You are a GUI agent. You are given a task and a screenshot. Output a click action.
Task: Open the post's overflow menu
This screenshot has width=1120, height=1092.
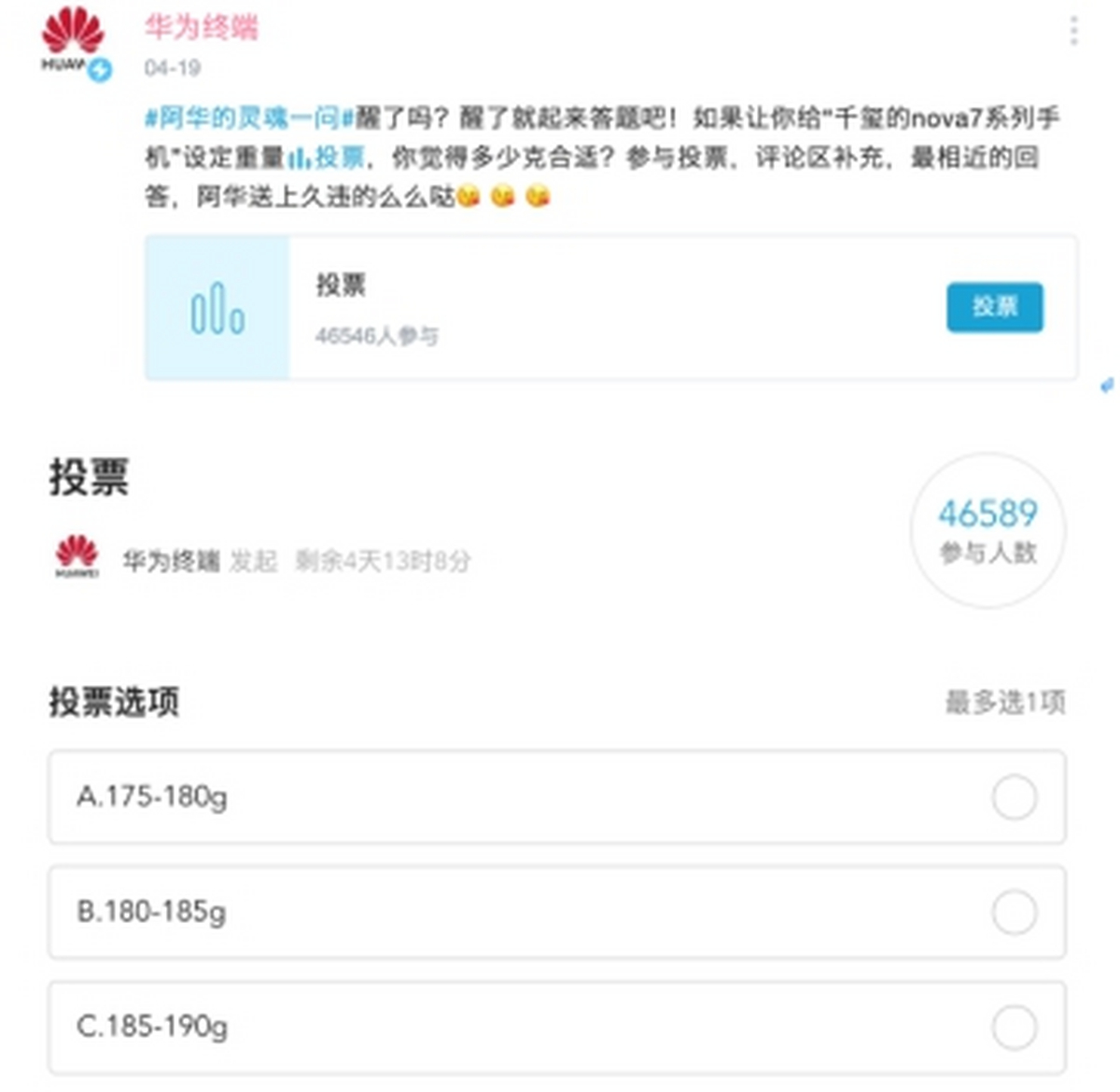[1073, 31]
